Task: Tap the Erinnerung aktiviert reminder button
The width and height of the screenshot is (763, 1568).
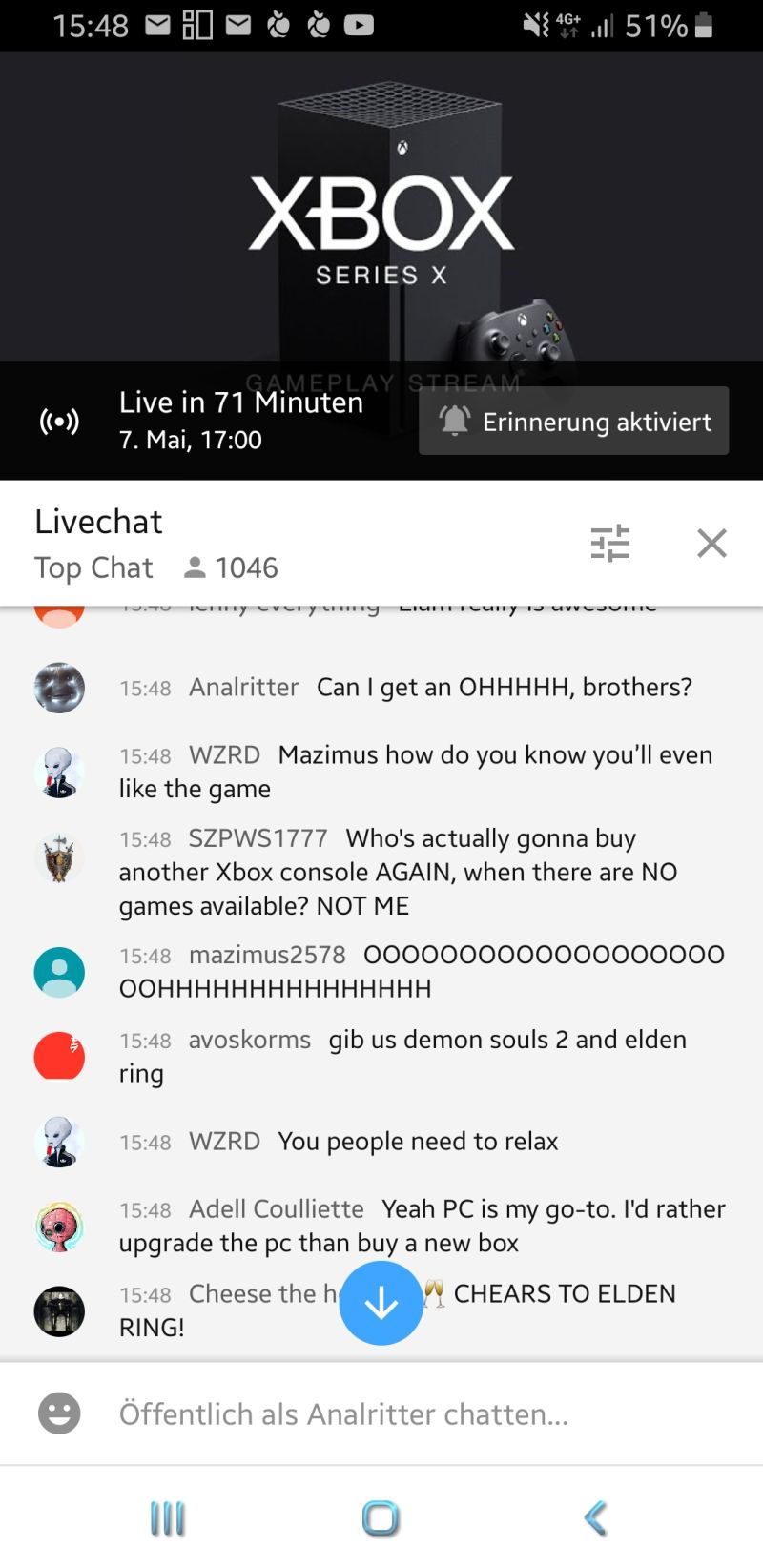Action: pyautogui.click(x=573, y=421)
